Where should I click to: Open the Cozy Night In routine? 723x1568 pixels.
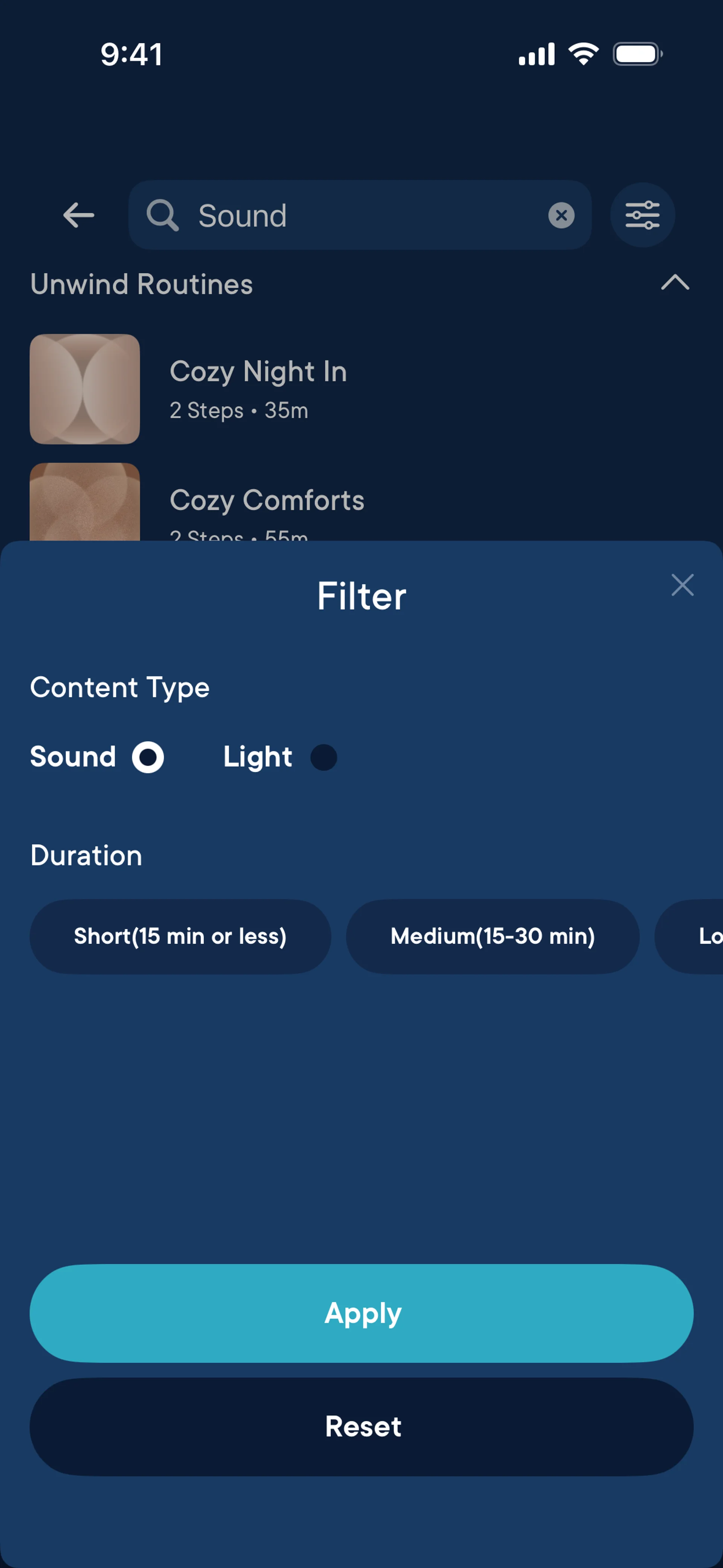click(x=258, y=388)
